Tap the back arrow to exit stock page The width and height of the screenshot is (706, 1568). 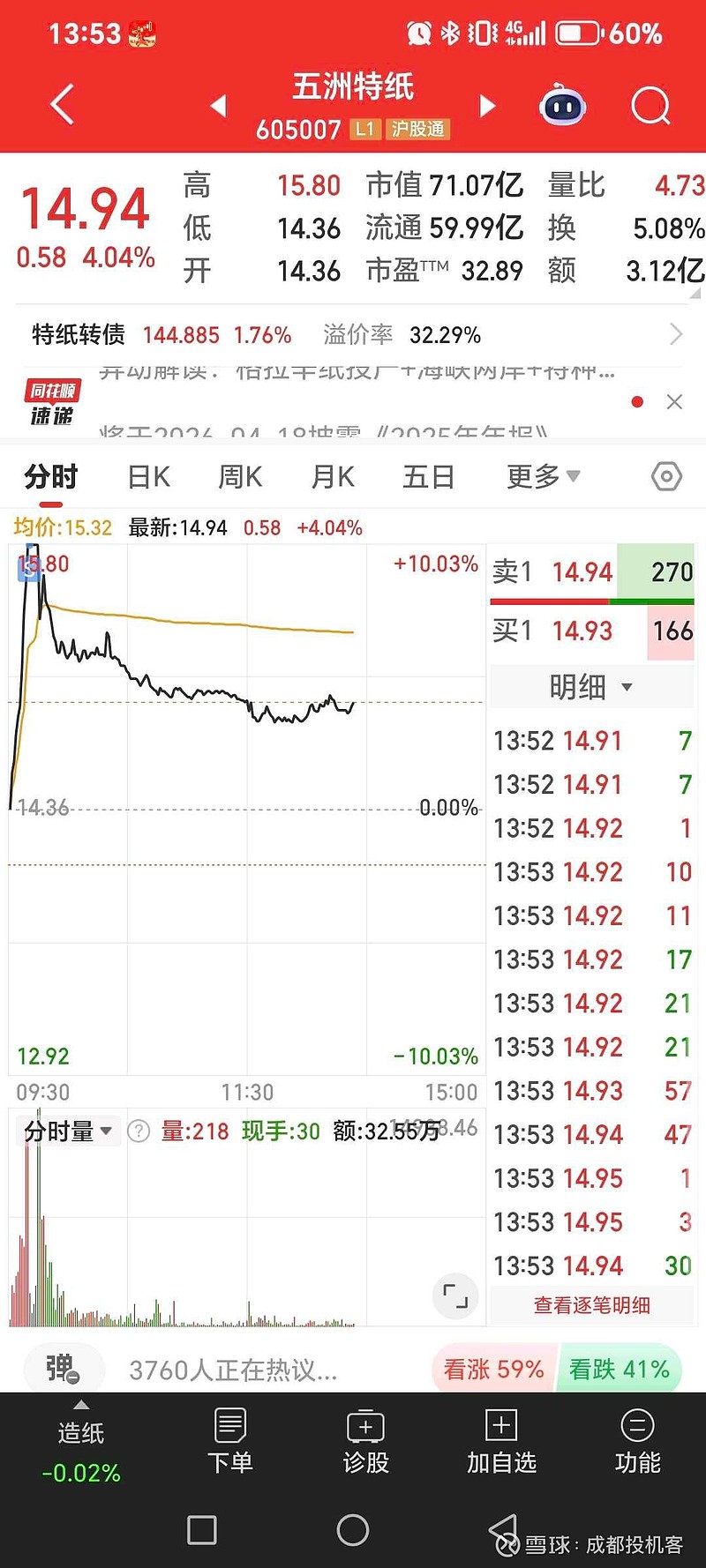point(58,103)
